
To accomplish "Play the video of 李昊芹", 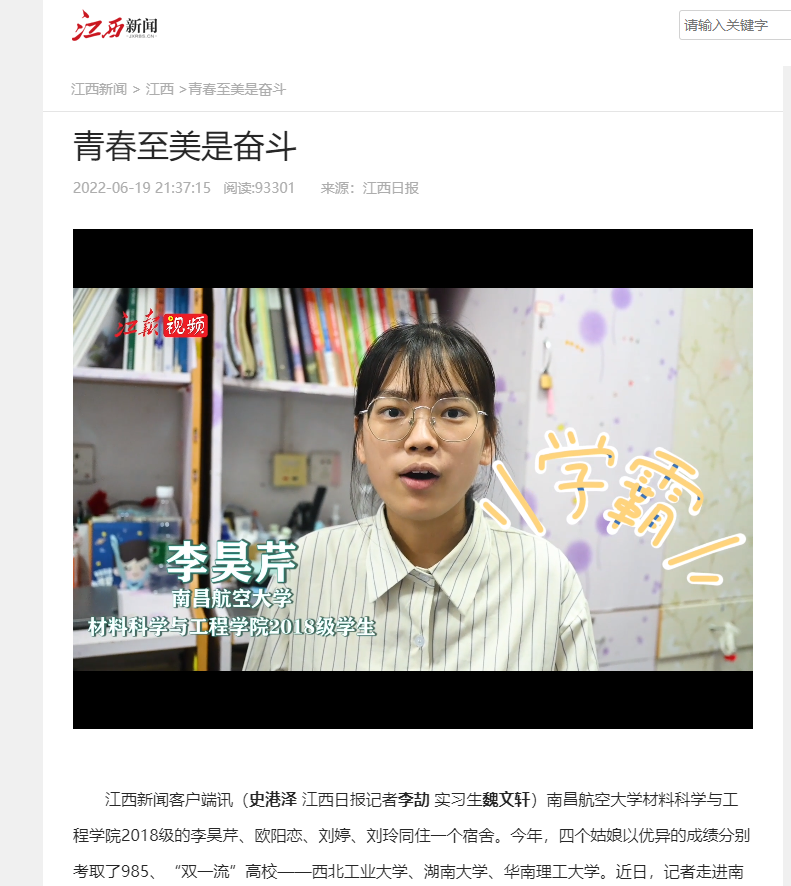I will [412, 479].
